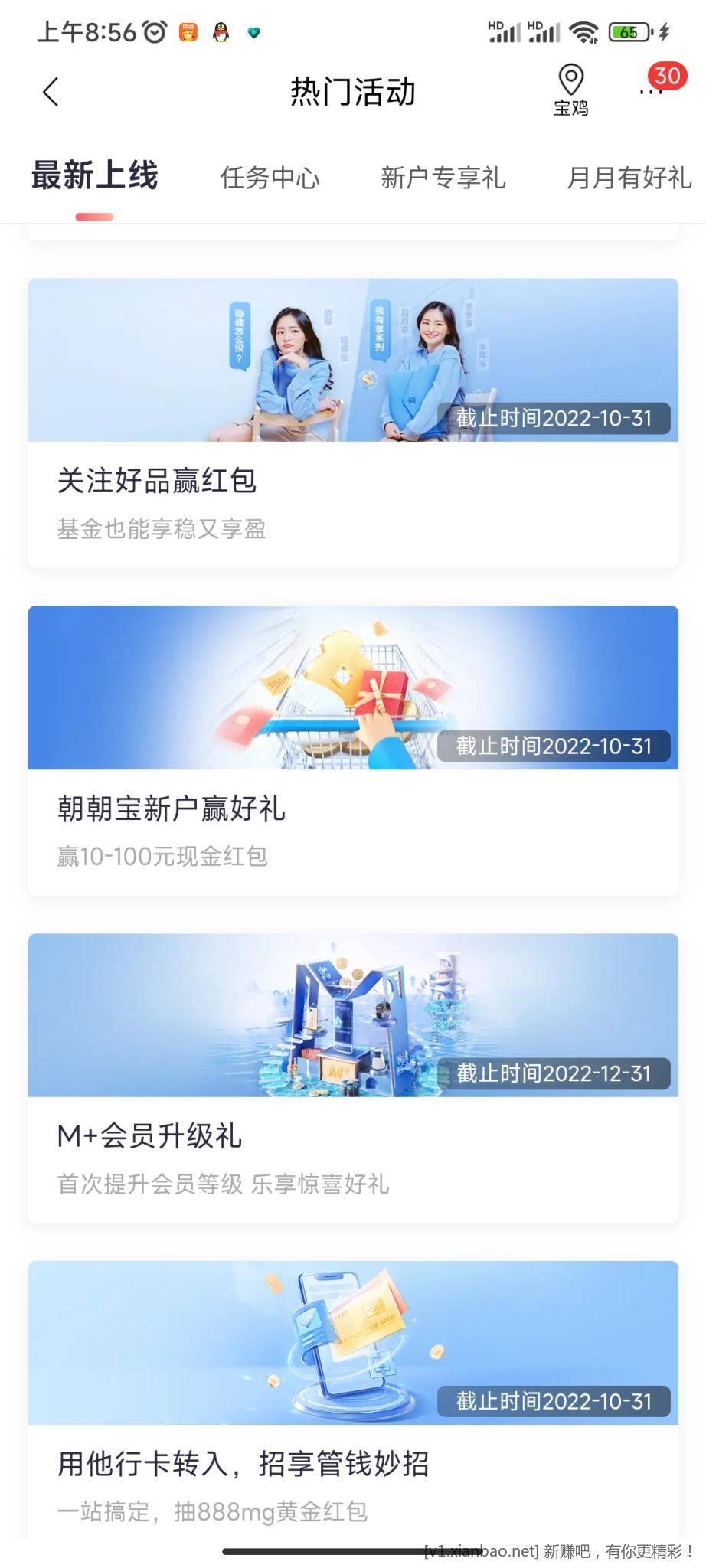Open the 朝朝宝新户赢好礼 activity card
Screen dimensions: 706x1568
(353, 750)
